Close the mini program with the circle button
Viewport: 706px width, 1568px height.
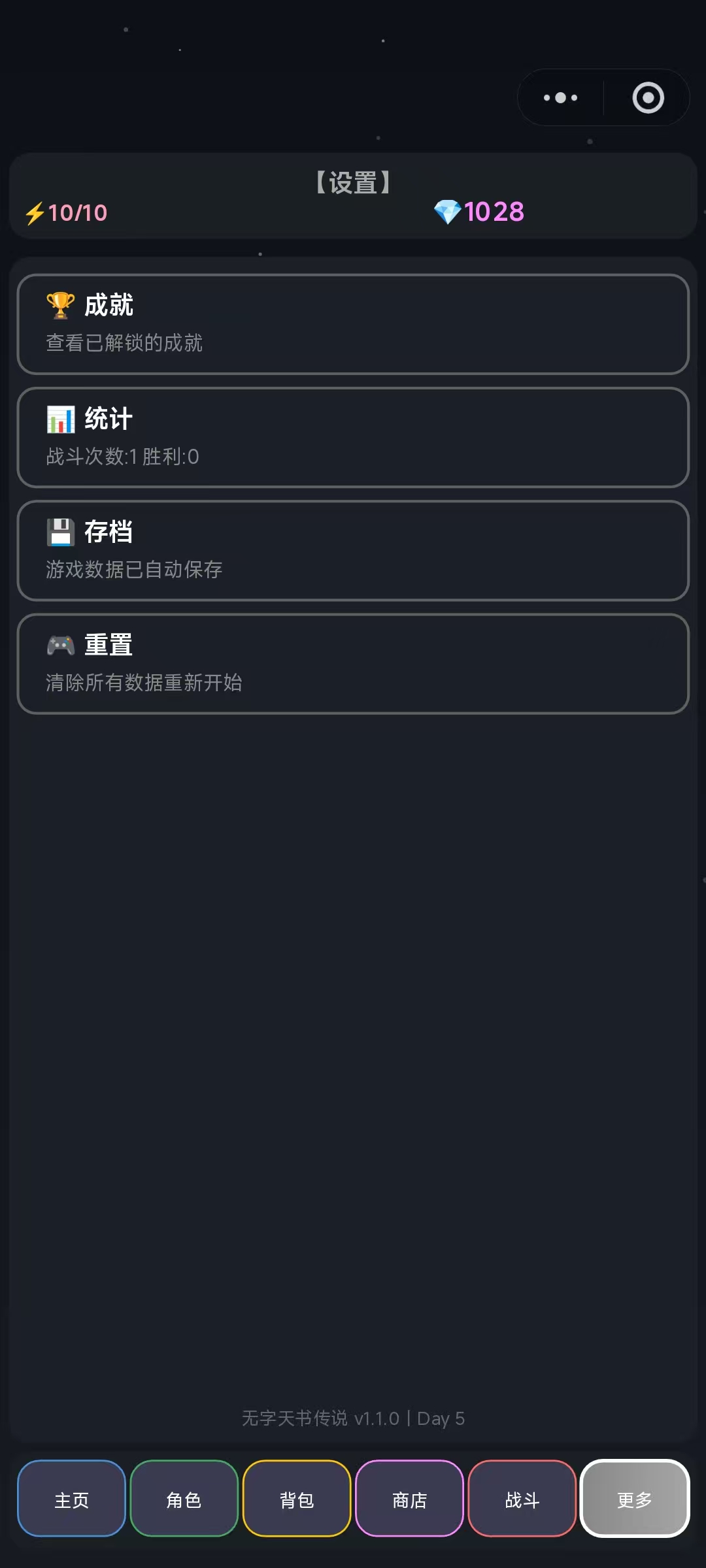[648, 98]
